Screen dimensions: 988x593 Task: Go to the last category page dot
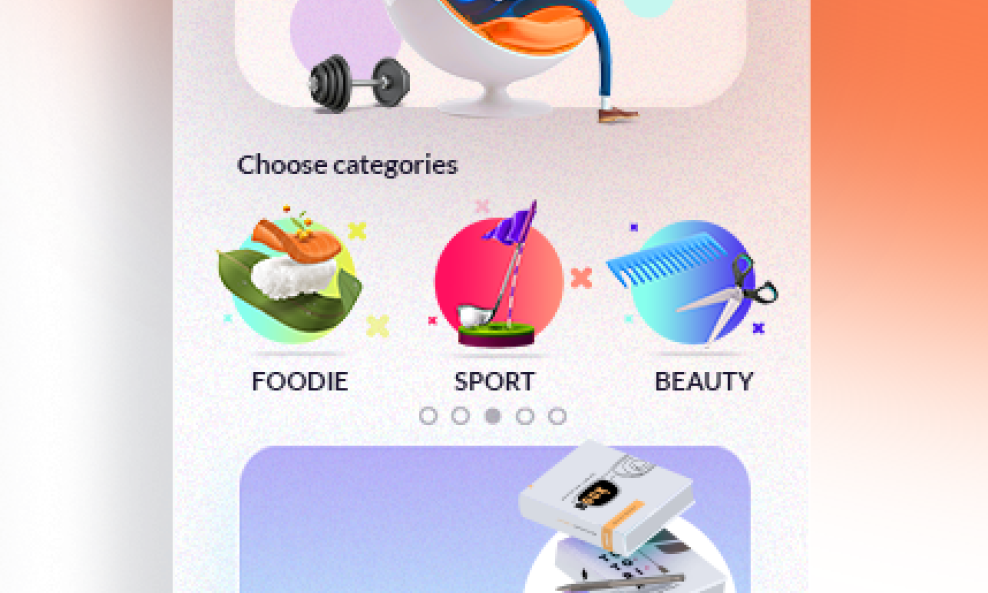tap(557, 416)
